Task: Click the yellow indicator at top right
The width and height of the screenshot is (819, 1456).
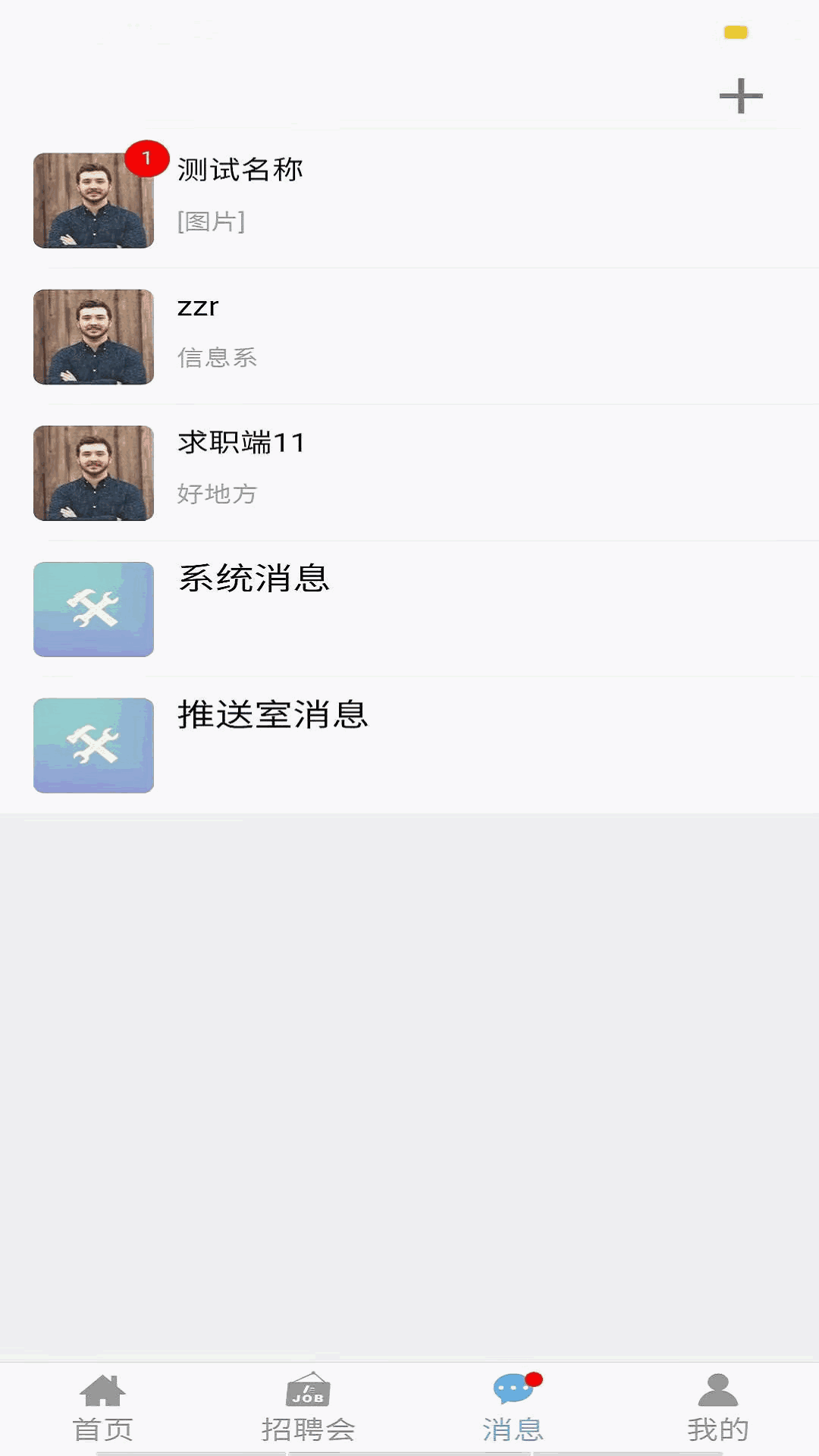Action: [x=734, y=33]
